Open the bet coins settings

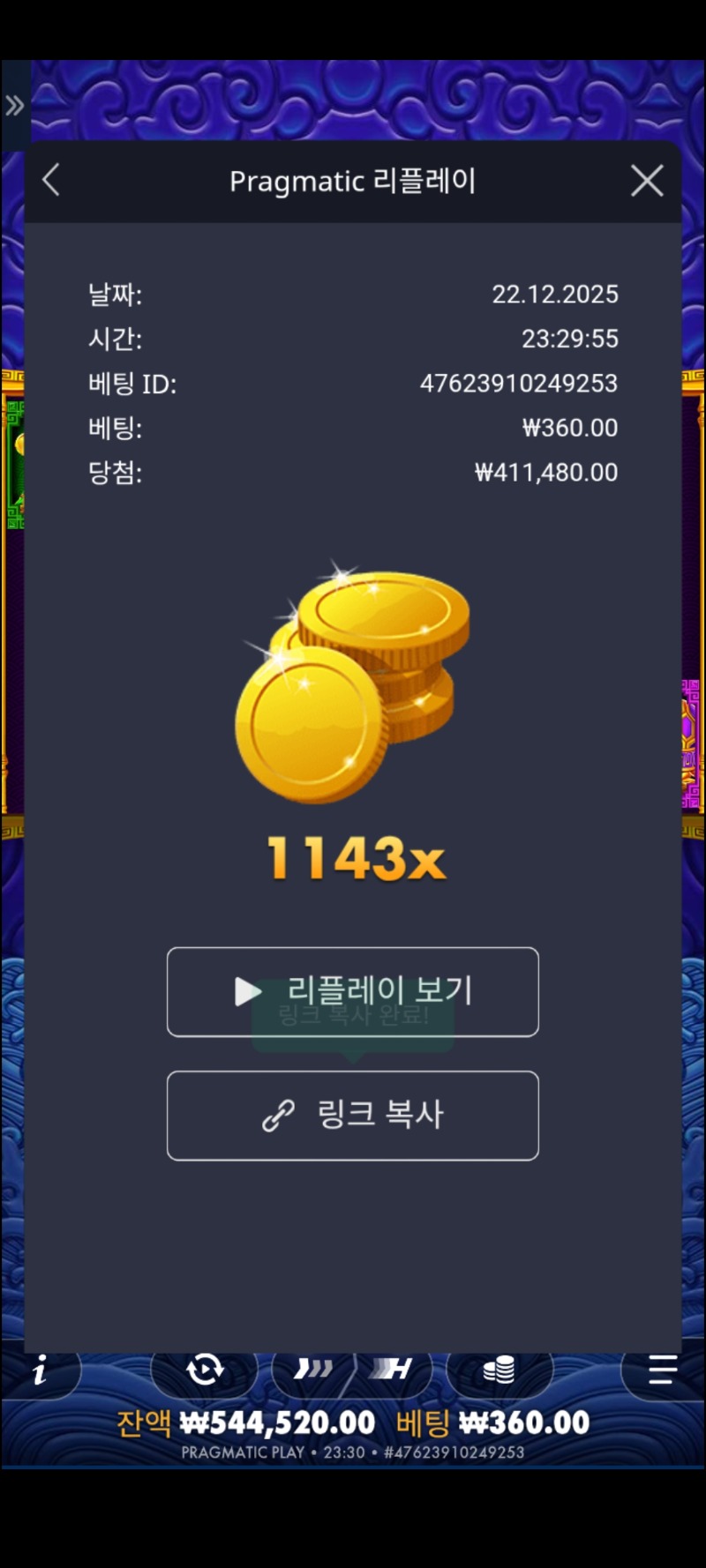[499, 1370]
